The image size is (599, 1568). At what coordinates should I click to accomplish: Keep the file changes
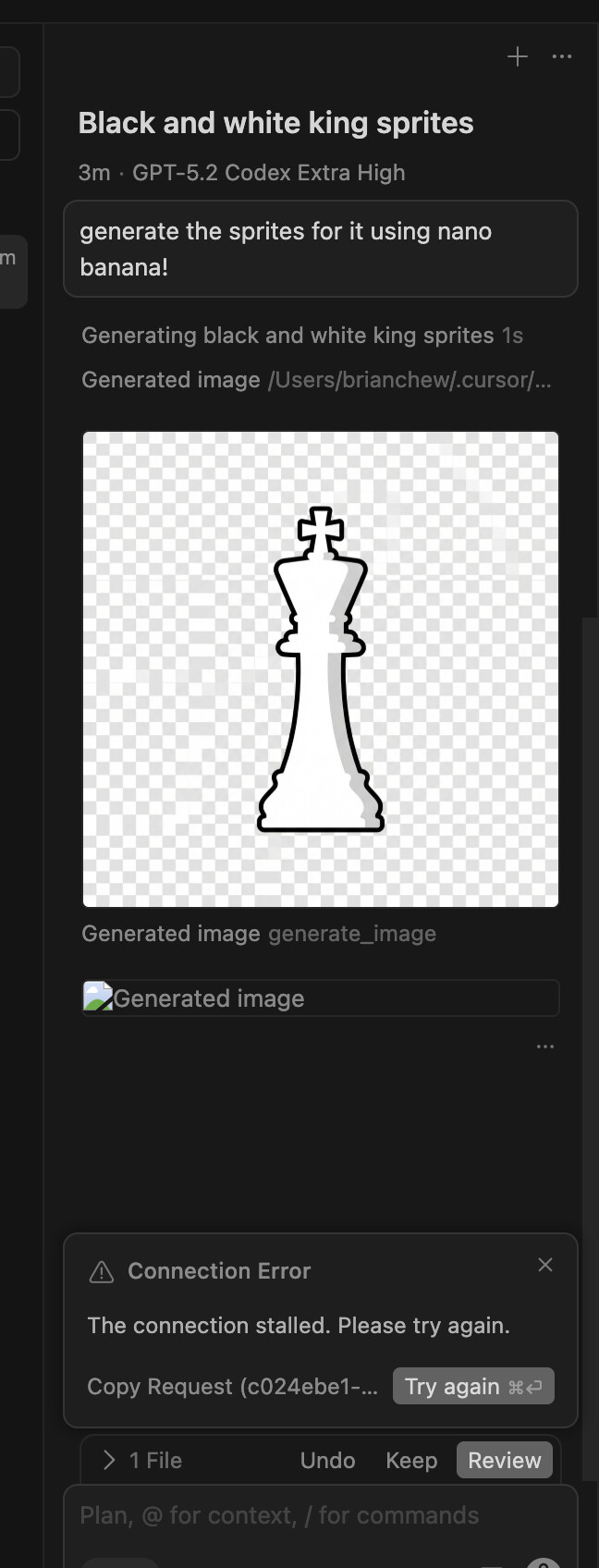pyautogui.click(x=411, y=1461)
